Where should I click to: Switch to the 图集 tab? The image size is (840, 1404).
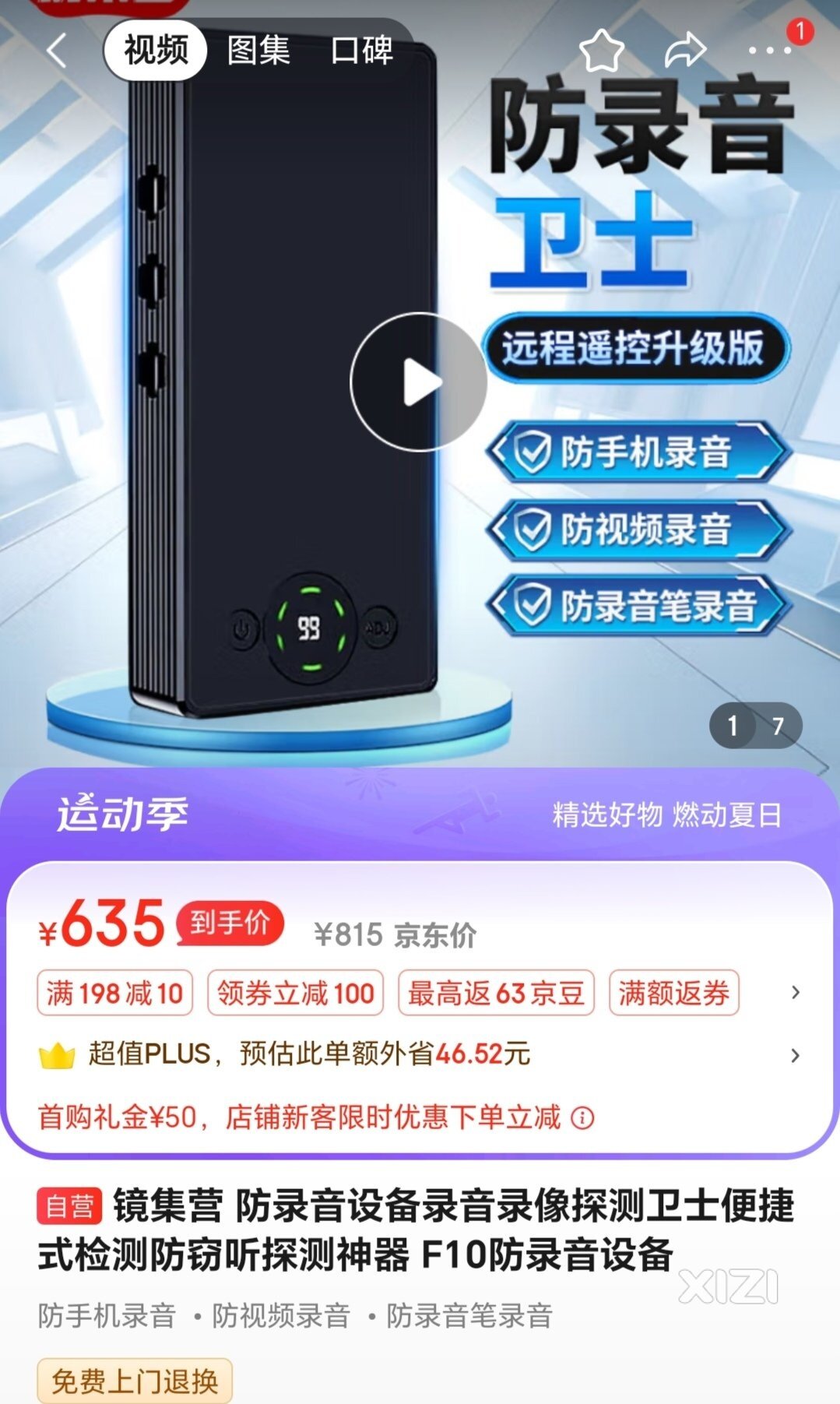point(258,51)
